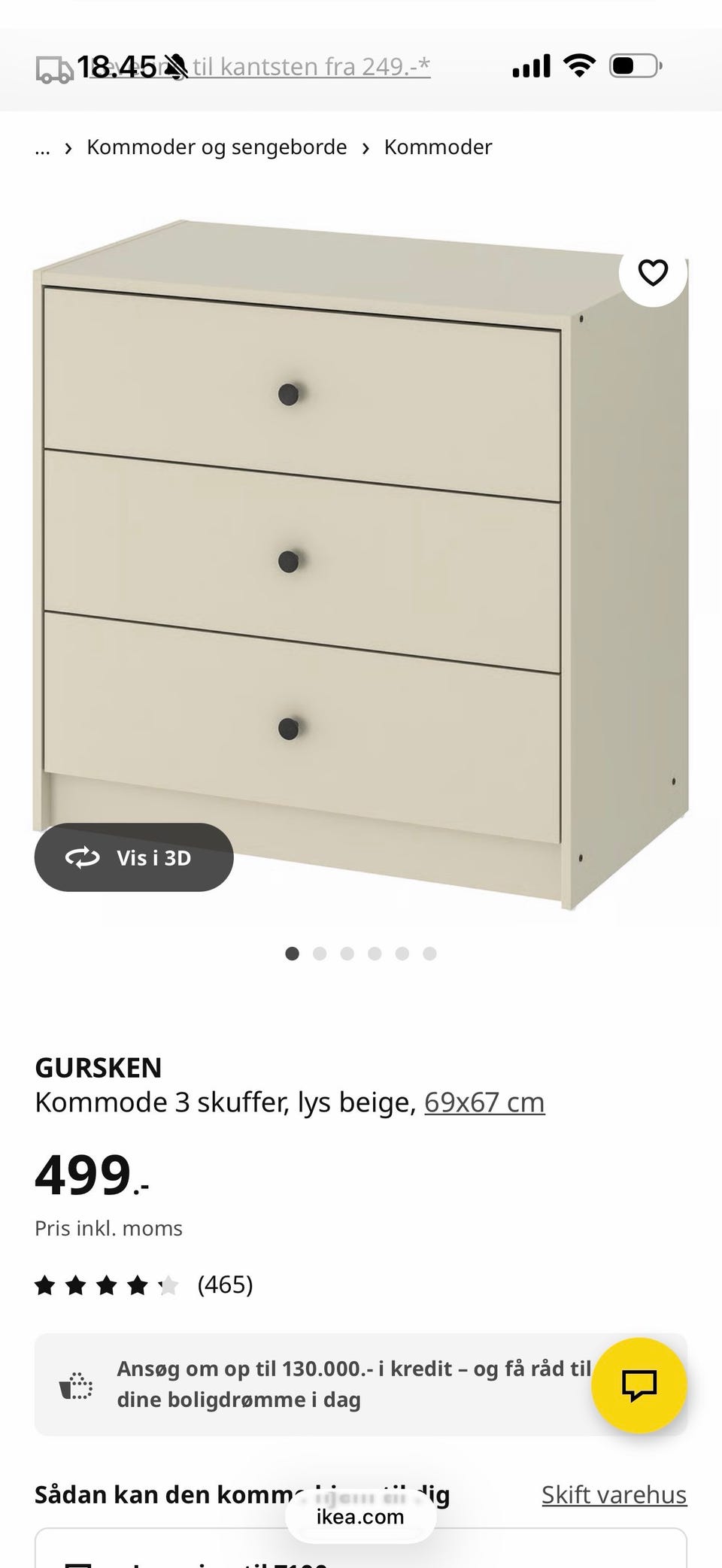
Task: Open the (465) customer reviews
Action: tap(224, 1285)
